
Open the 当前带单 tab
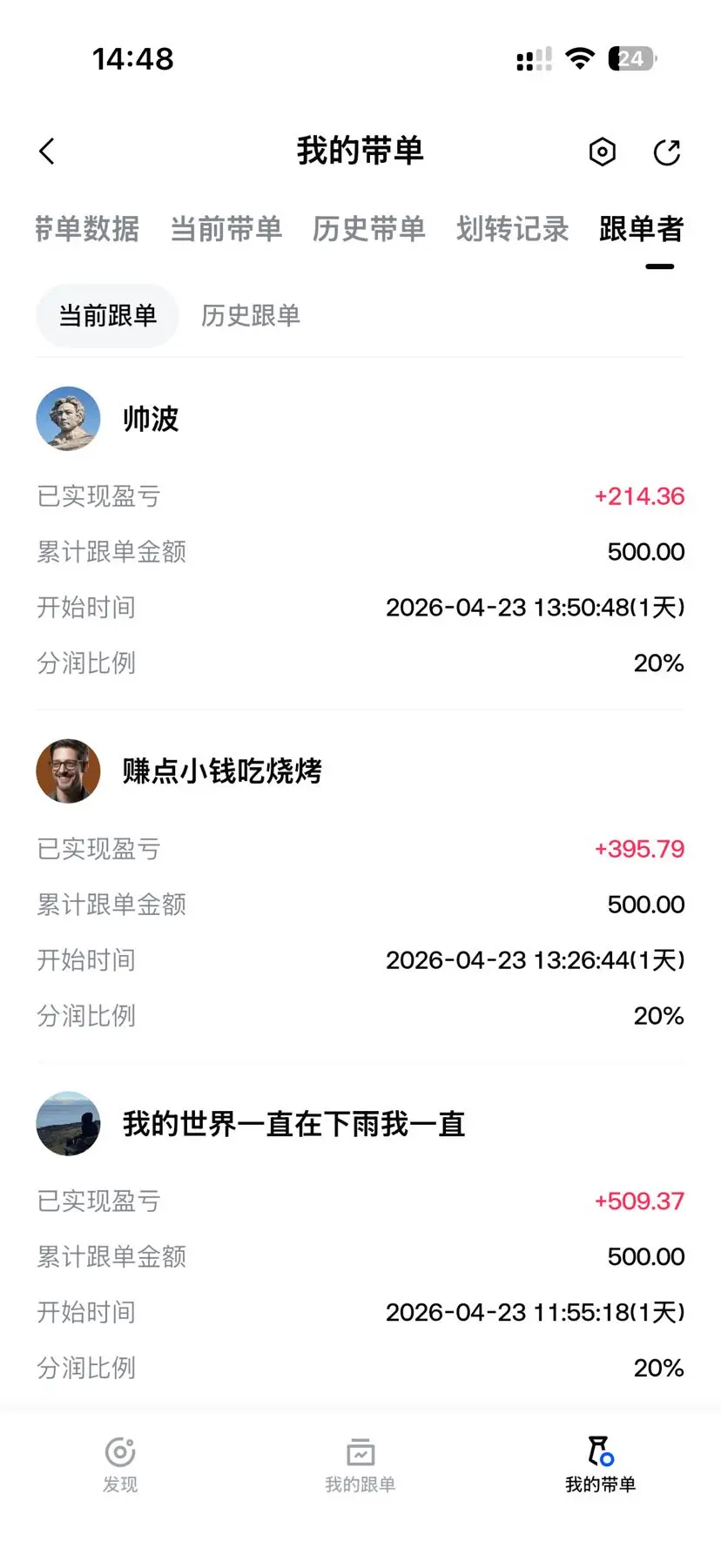click(226, 229)
